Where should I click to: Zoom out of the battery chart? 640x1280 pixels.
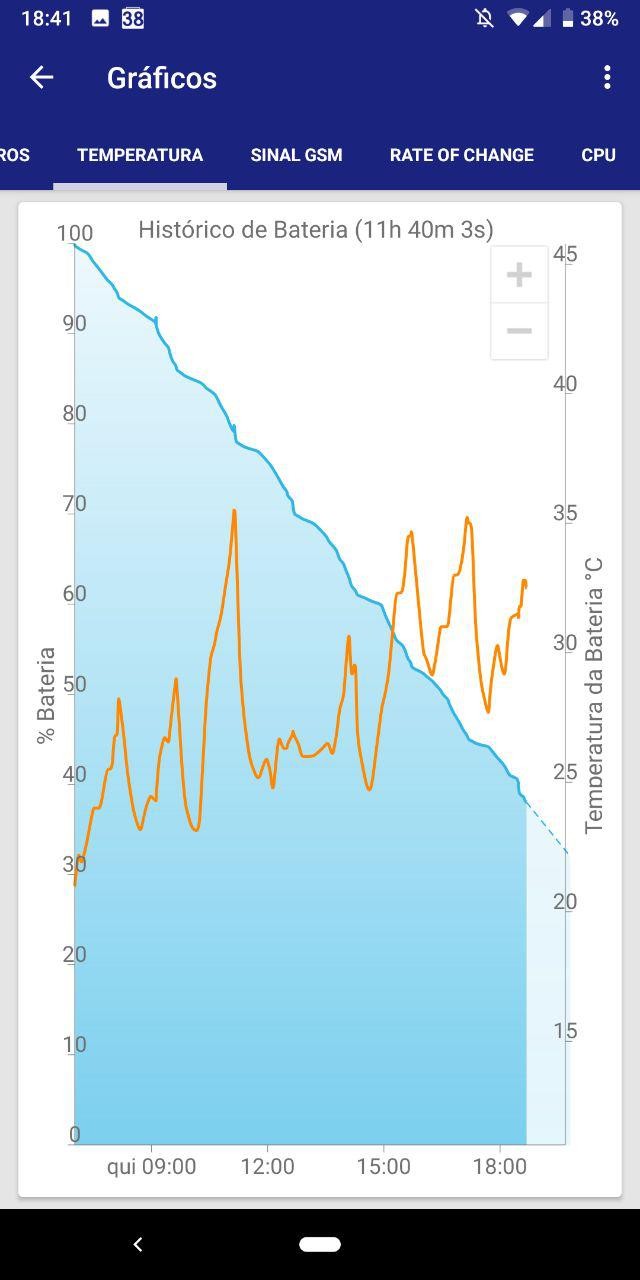(519, 331)
